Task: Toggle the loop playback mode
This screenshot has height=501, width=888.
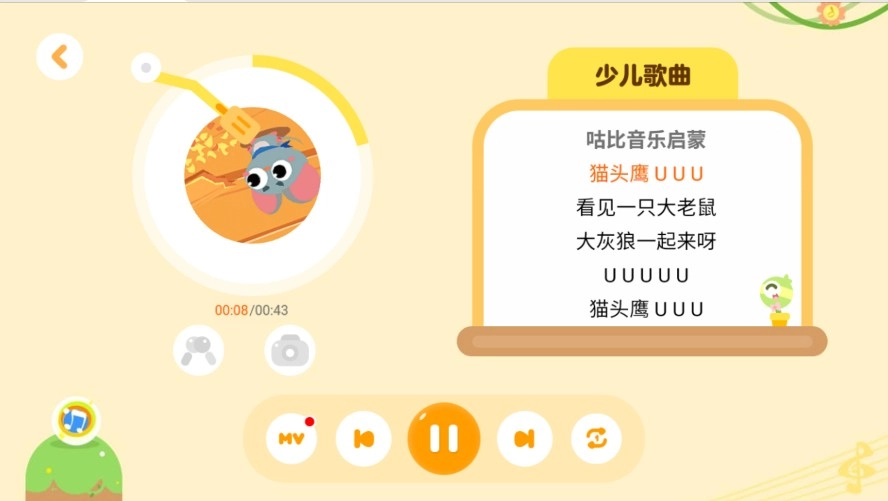Action: [596, 438]
